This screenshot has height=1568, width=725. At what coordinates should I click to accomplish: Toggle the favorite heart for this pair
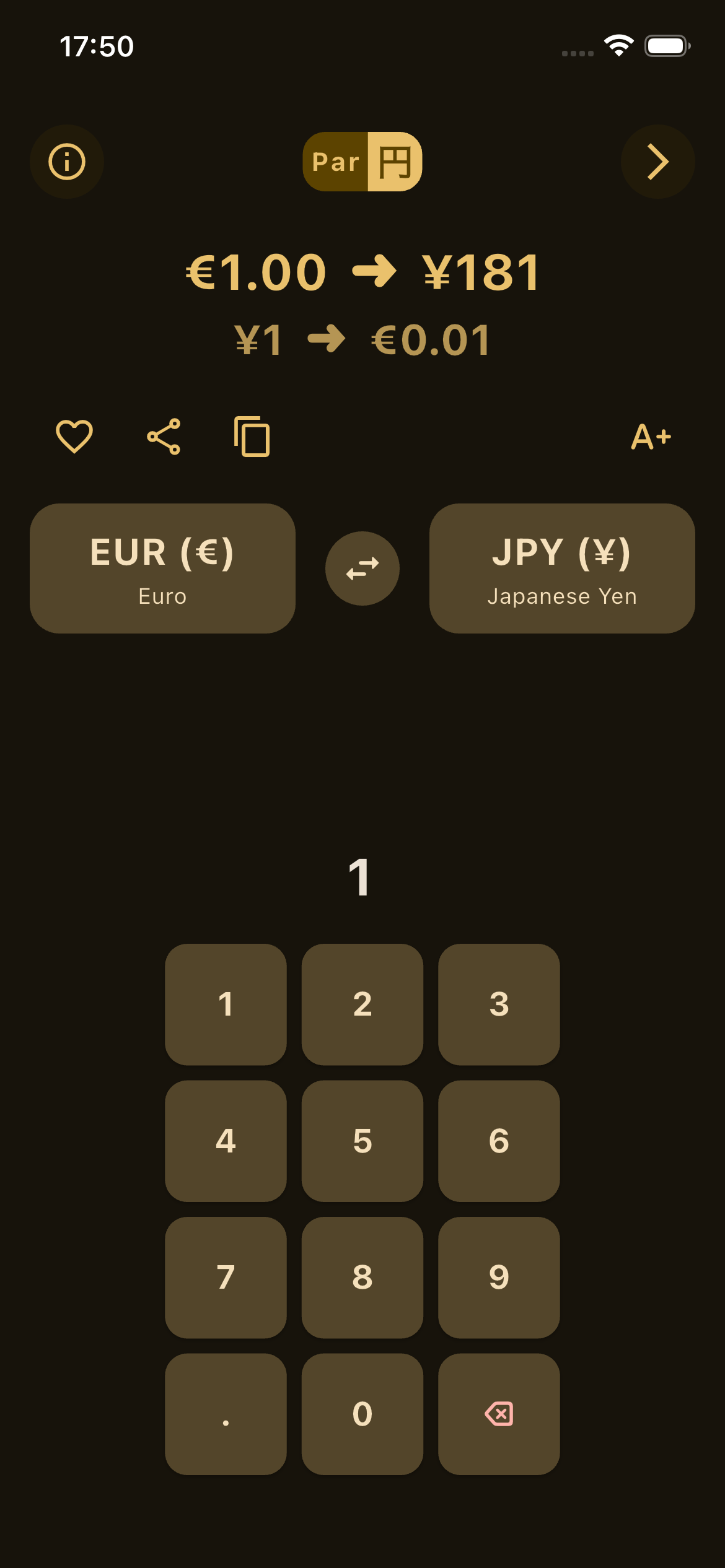pos(74,437)
